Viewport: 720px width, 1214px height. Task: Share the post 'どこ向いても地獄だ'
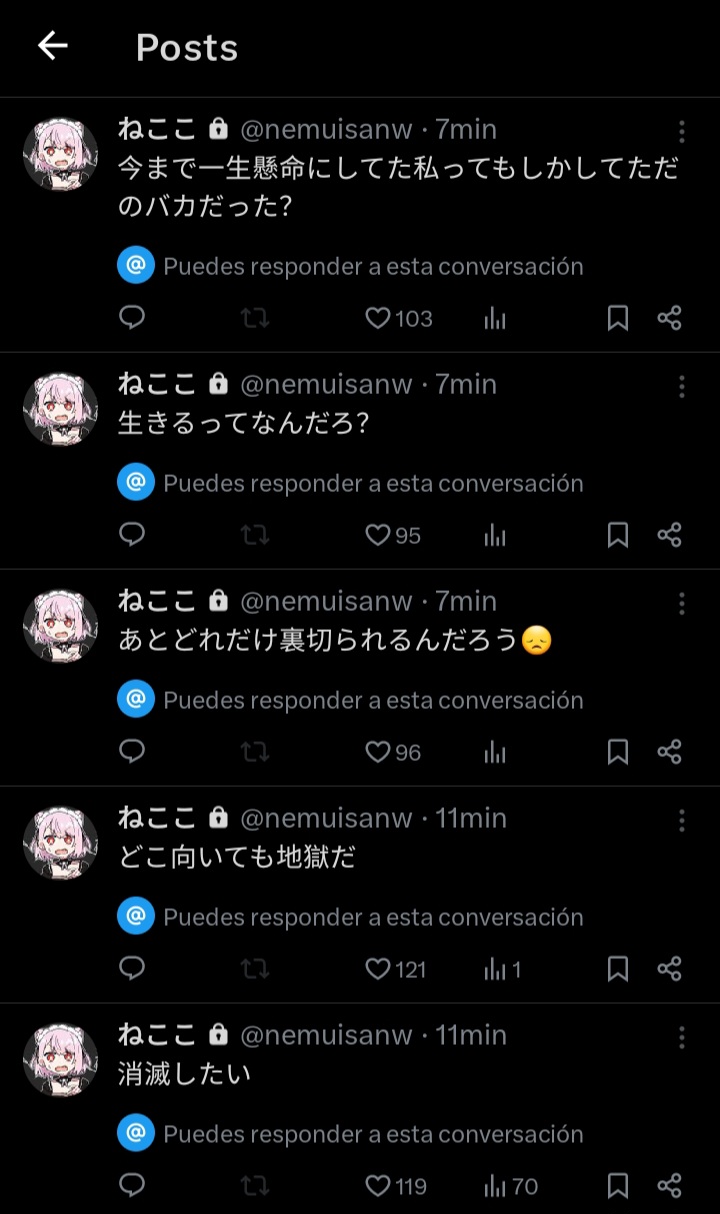pyautogui.click(x=669, y=969)
